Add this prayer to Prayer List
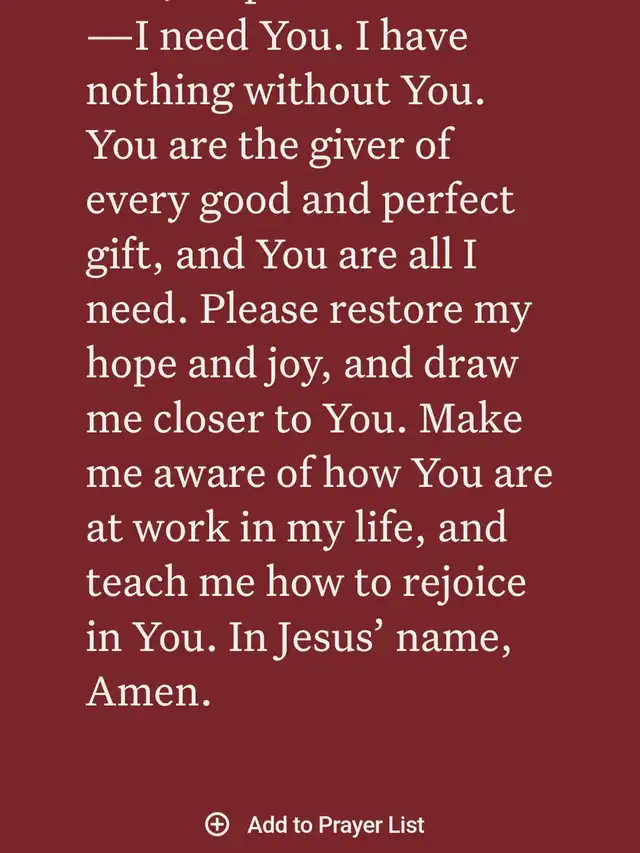 [x=316, y=824]
